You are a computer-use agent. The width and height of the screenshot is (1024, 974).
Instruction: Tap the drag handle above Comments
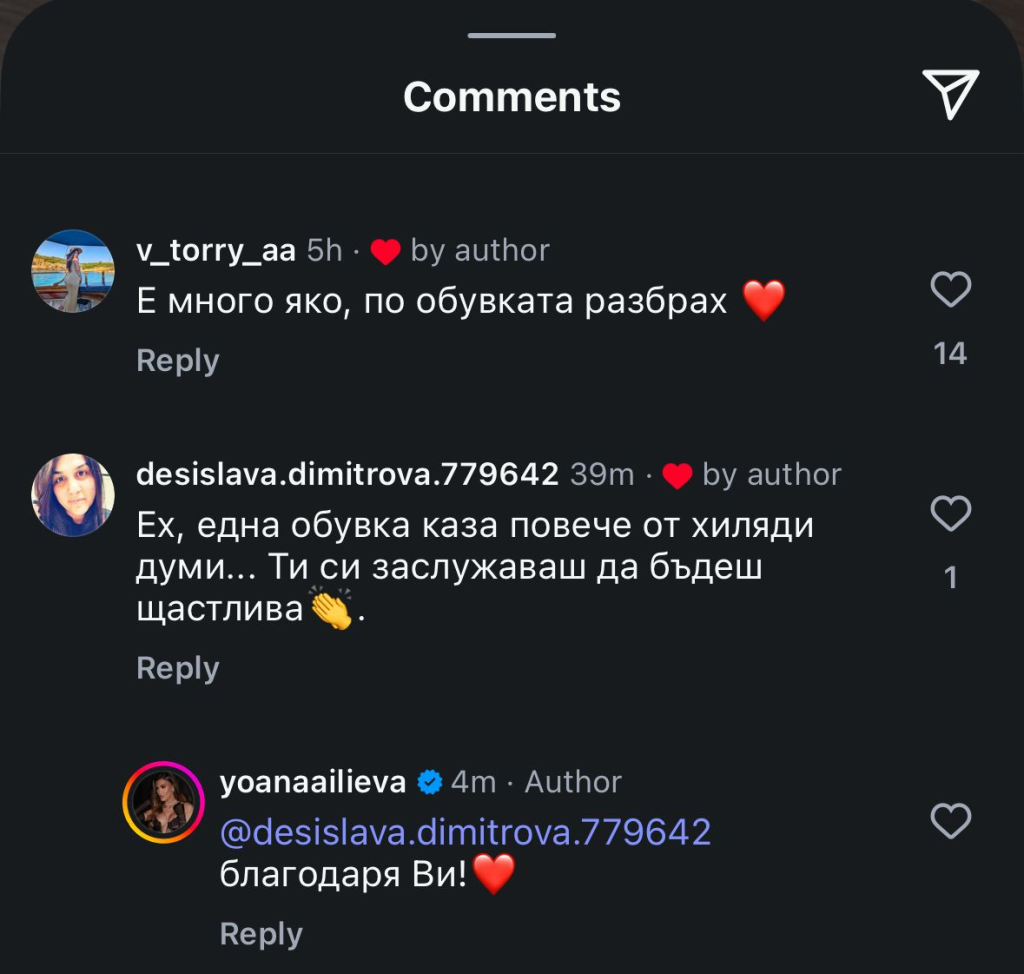(512, 36)
